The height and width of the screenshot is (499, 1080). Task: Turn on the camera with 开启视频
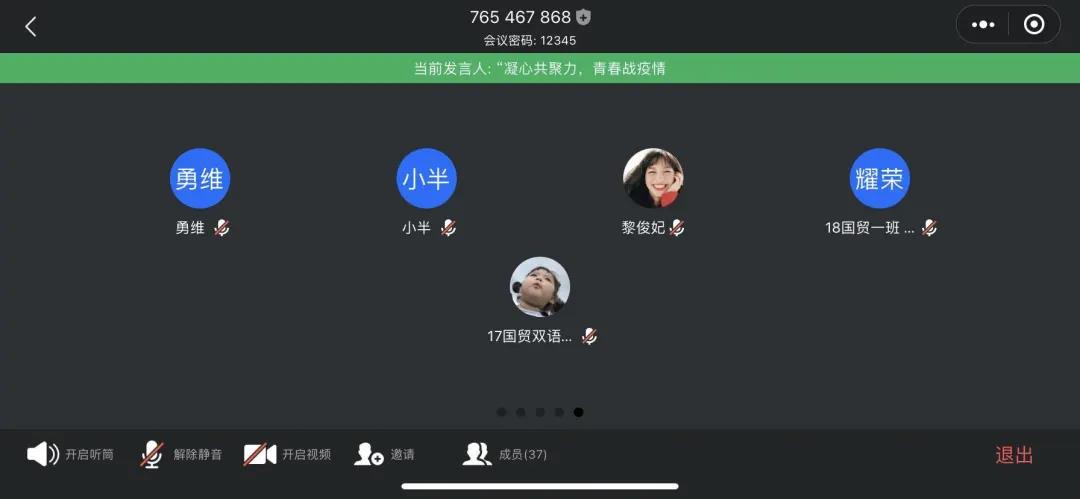tap(288, 455)
